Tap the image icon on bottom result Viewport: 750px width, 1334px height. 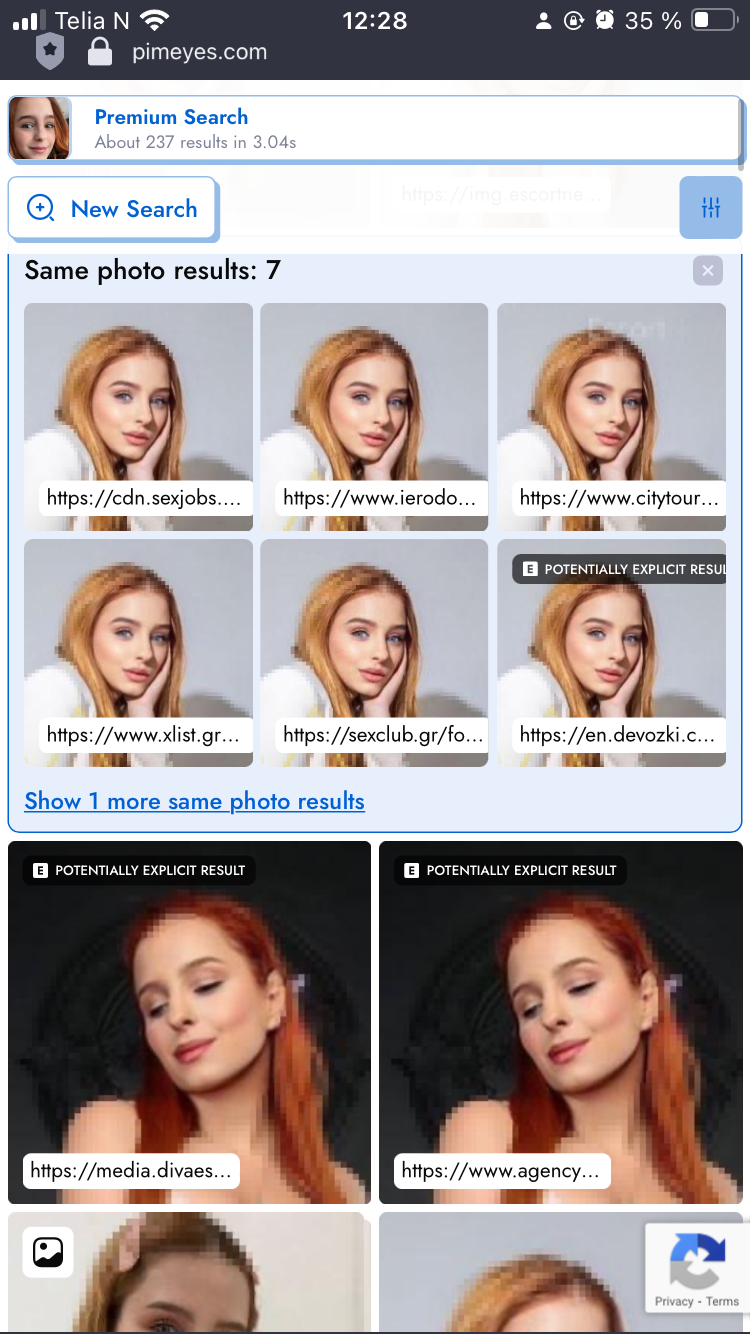pos(48,1252)
